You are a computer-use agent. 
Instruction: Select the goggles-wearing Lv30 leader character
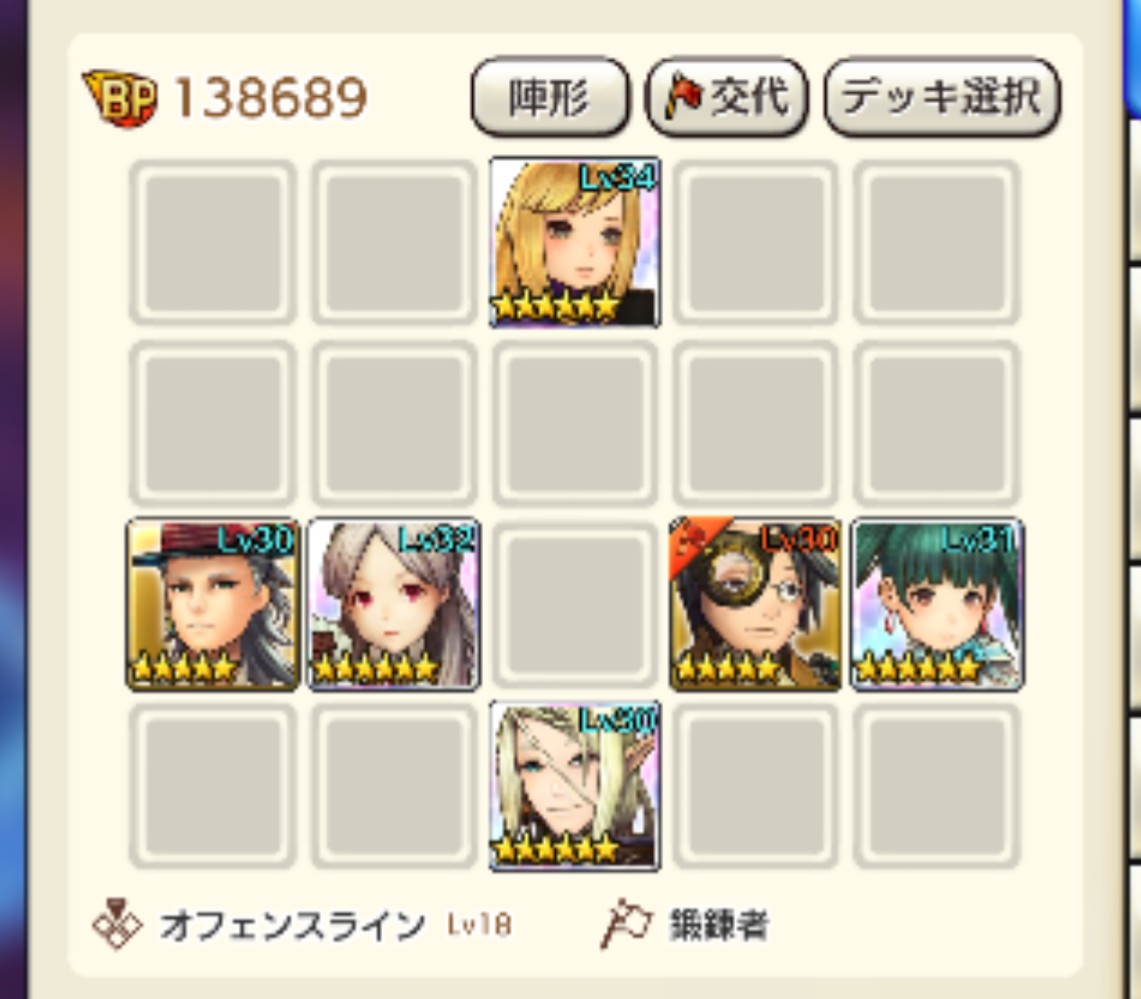pyautogui.click(x=756, y=605)
